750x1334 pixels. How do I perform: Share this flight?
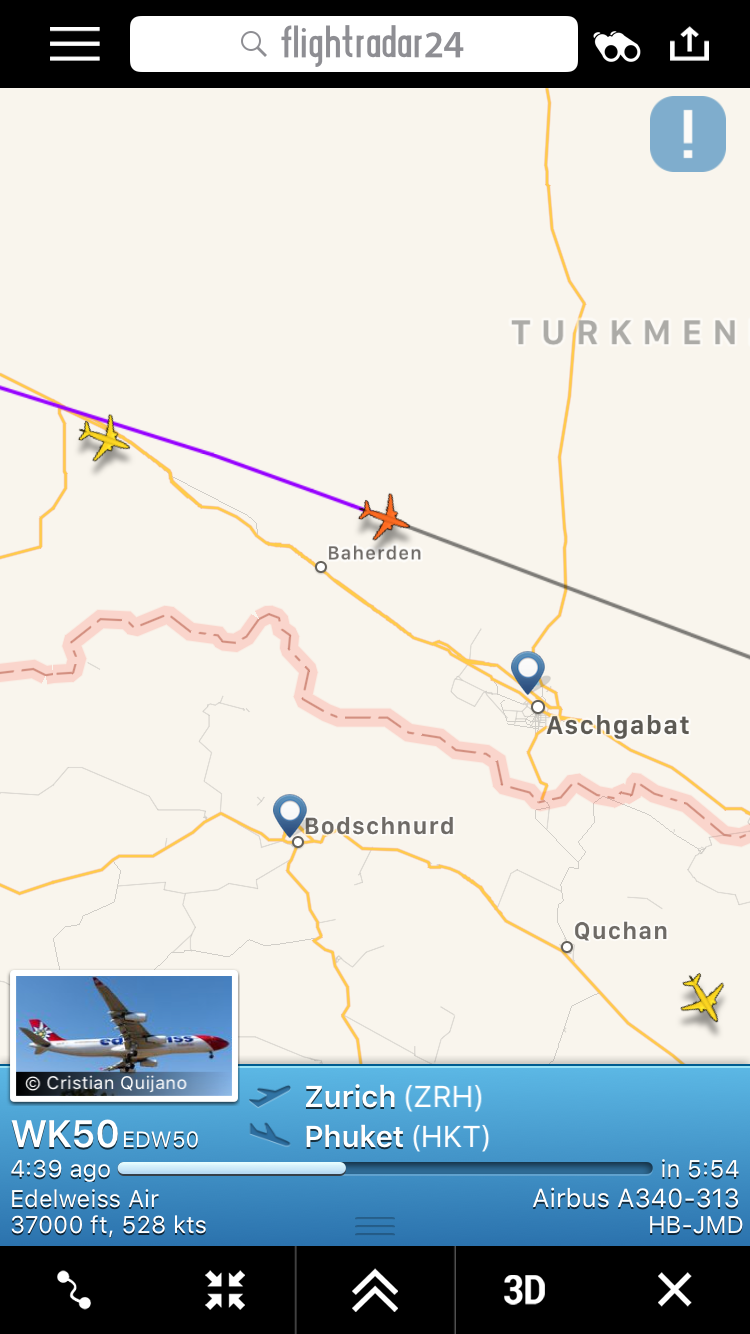click(x=689, y=45)
